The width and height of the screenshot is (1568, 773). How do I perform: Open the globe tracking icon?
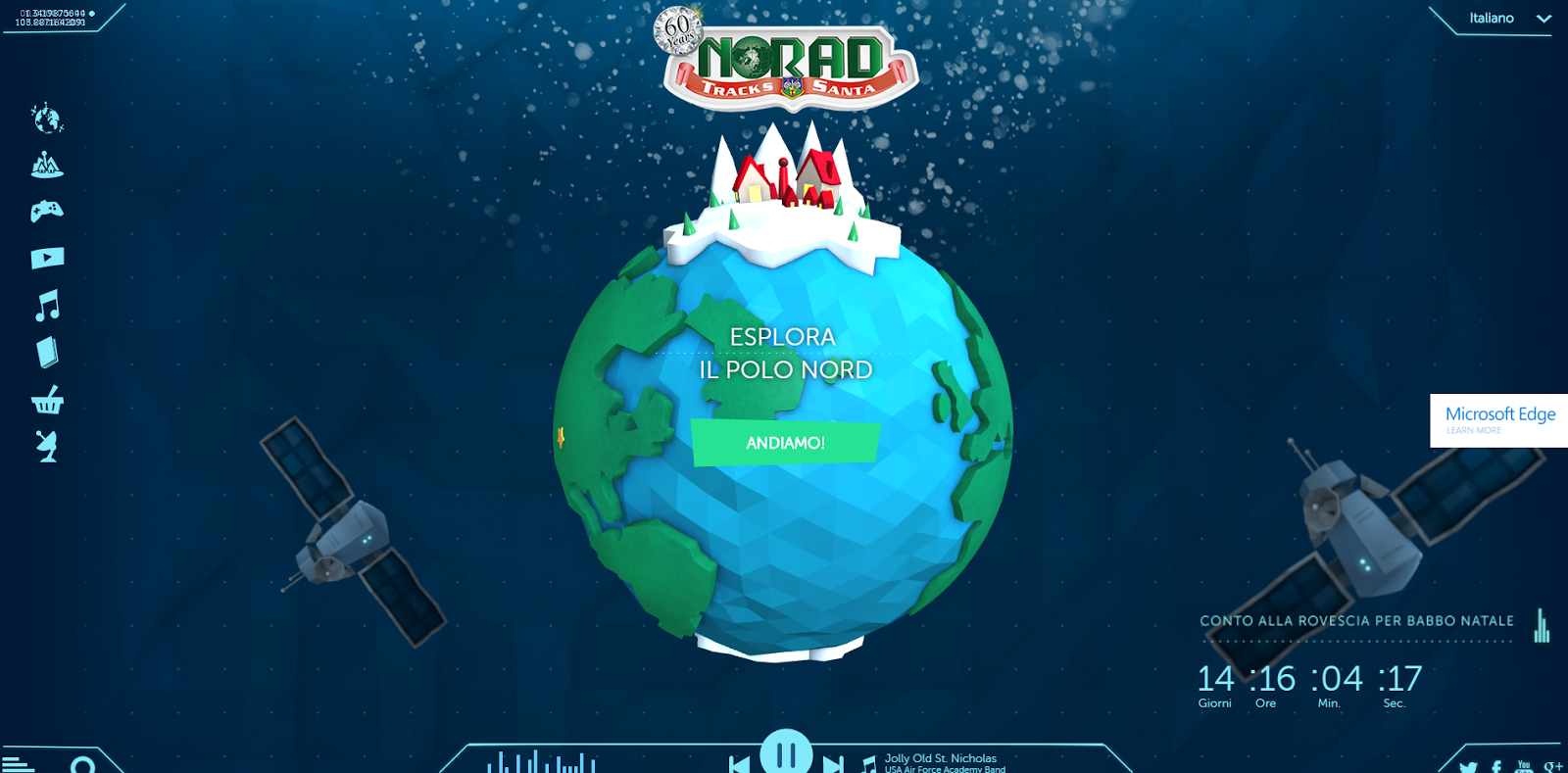[x=46, y=119]
